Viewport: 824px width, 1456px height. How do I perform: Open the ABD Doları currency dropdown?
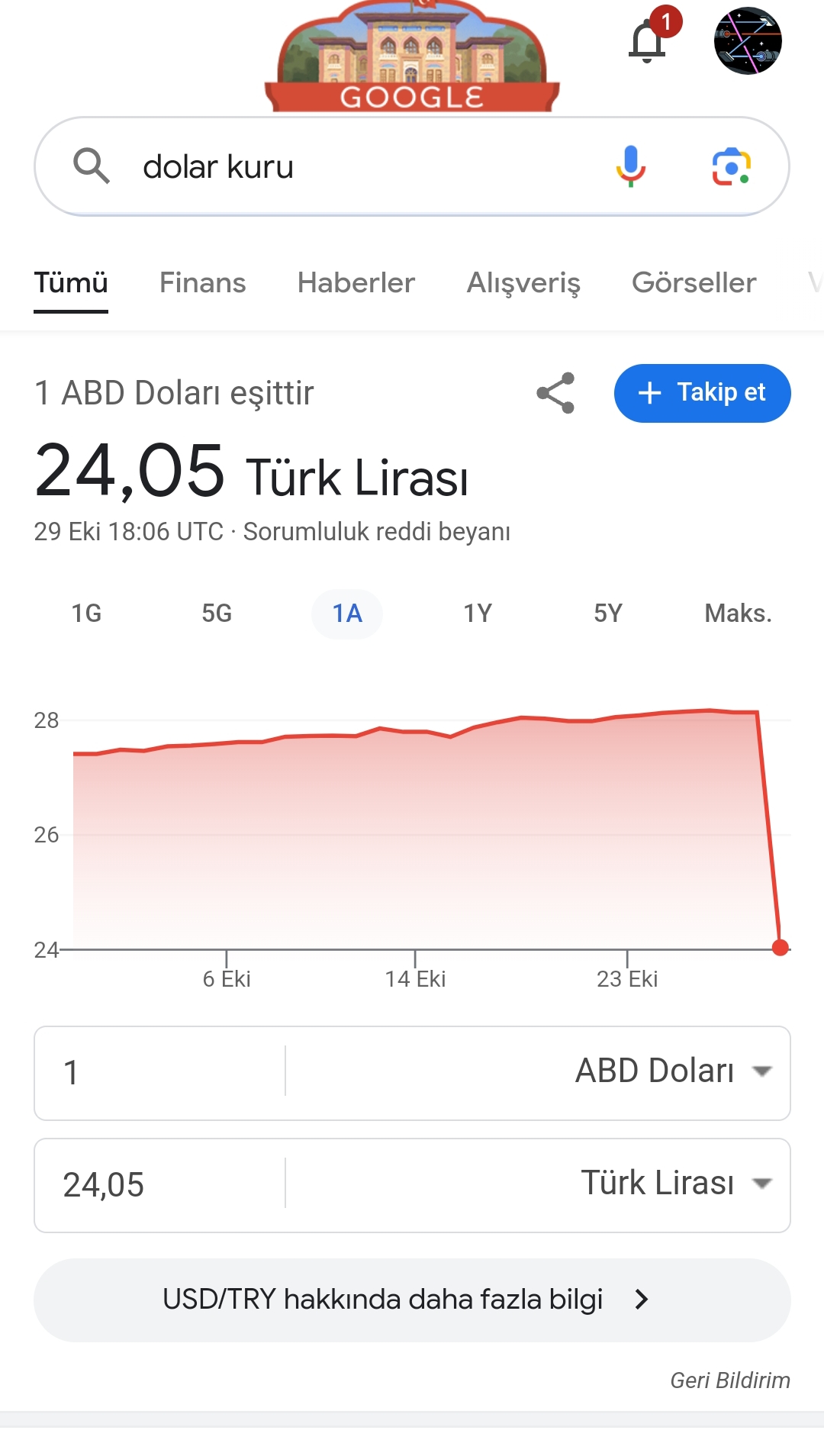click(x=673, y=1071)
